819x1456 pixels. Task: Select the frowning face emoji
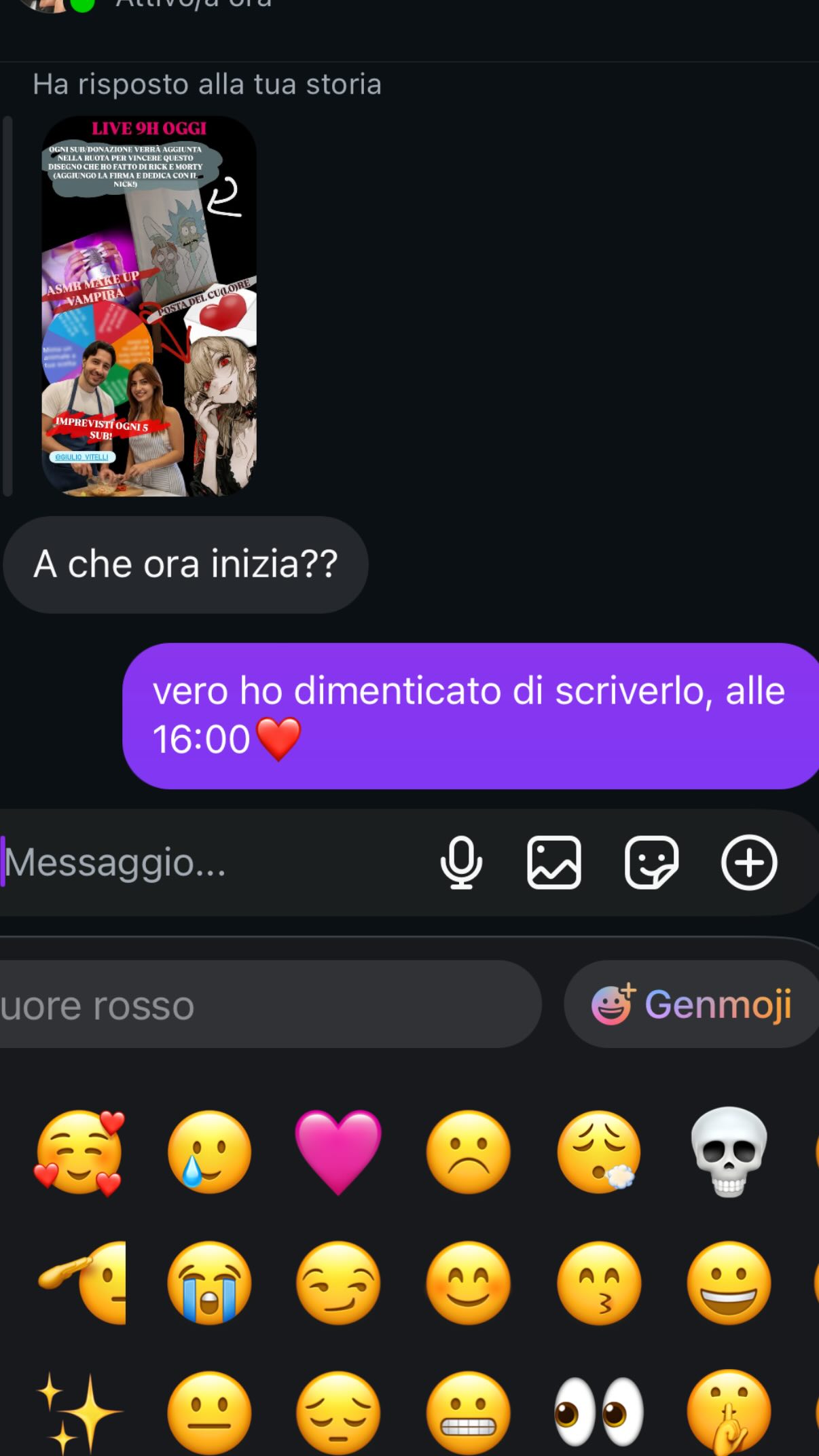[468, 1152]
